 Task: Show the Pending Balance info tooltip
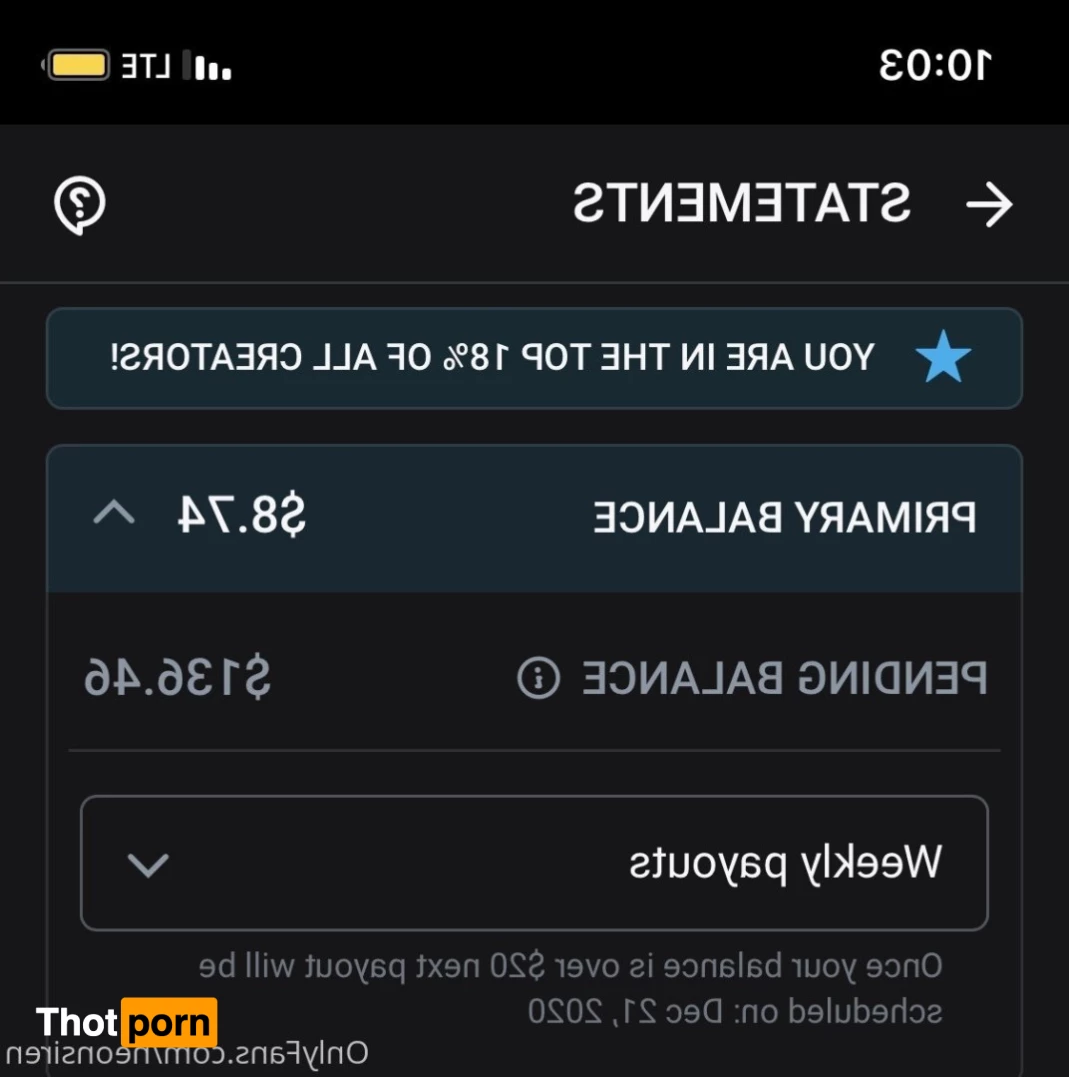538,678
